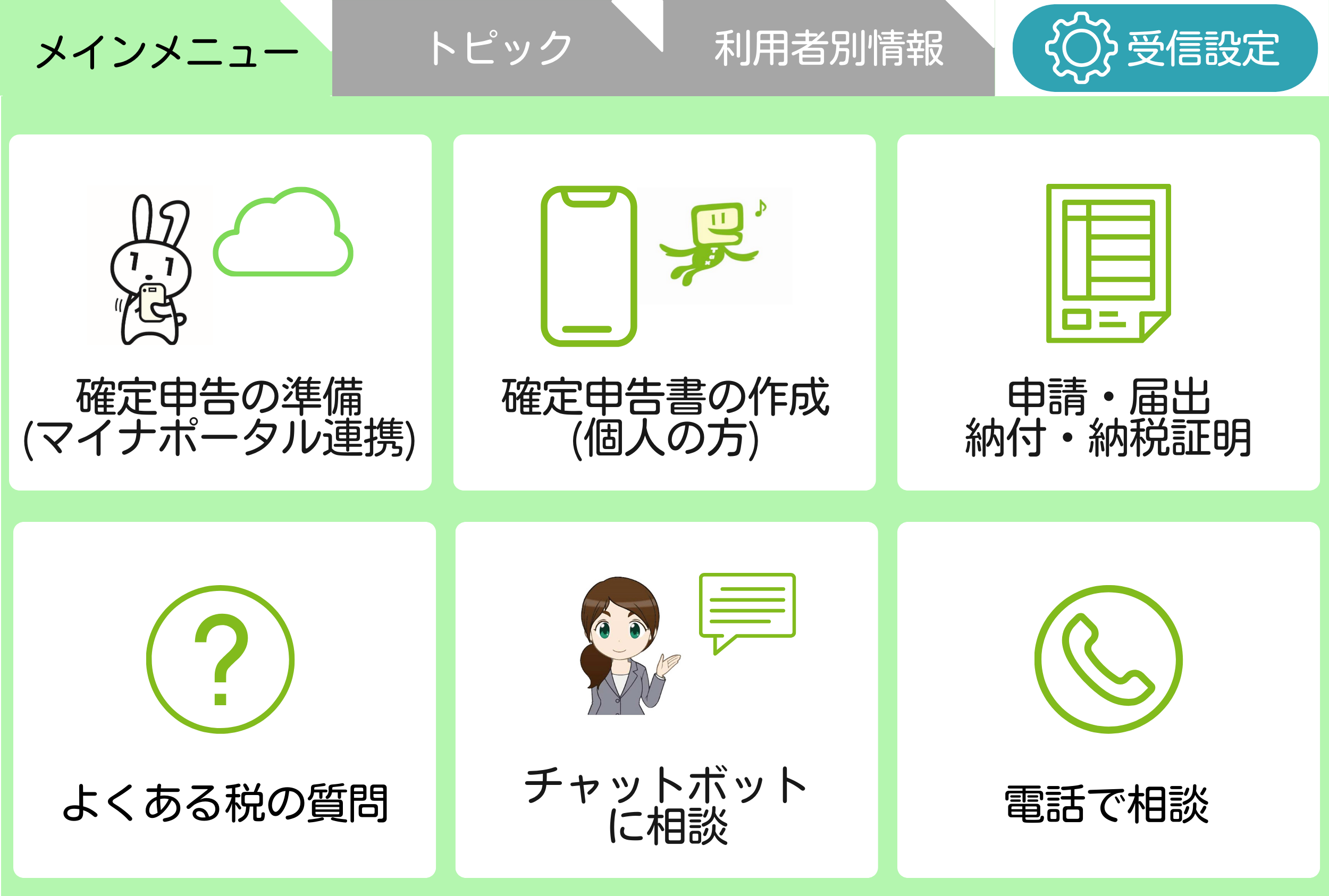Open 確定申告書の作成 (個人の方) card
This screenshot has height=896, width=1329.
(x=664, y=312)
